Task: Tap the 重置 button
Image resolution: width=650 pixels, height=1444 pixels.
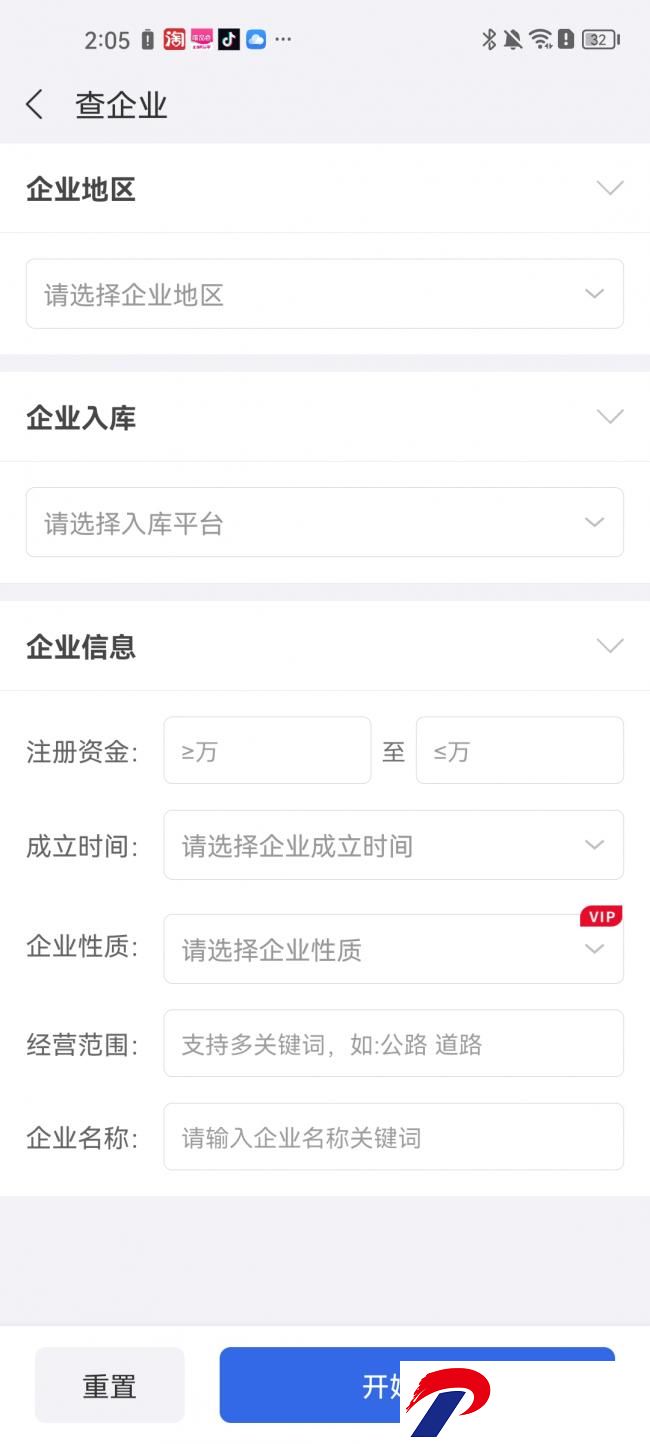Action: [x=110, y=1385]
